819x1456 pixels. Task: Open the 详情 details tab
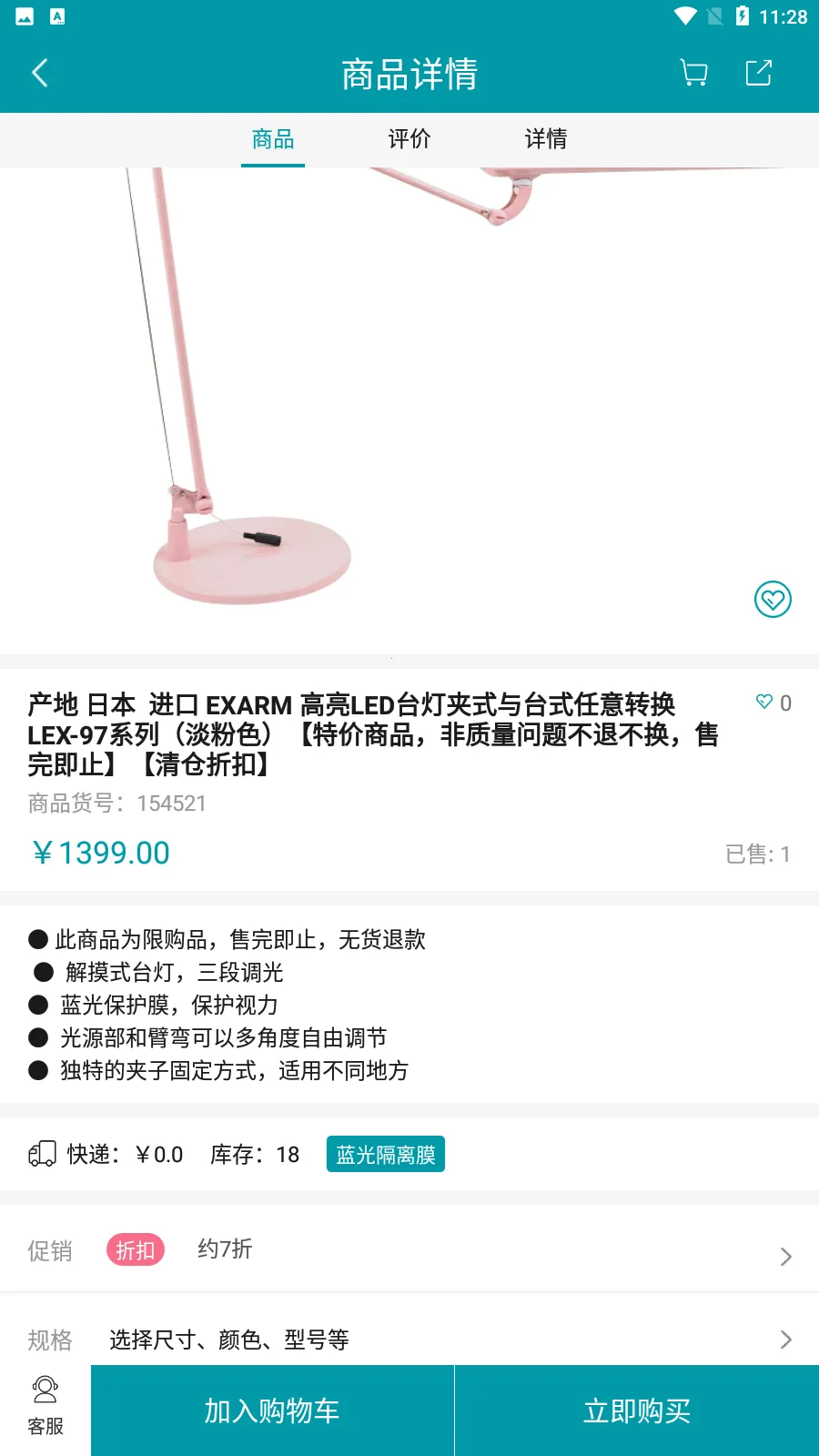(546, 139)
